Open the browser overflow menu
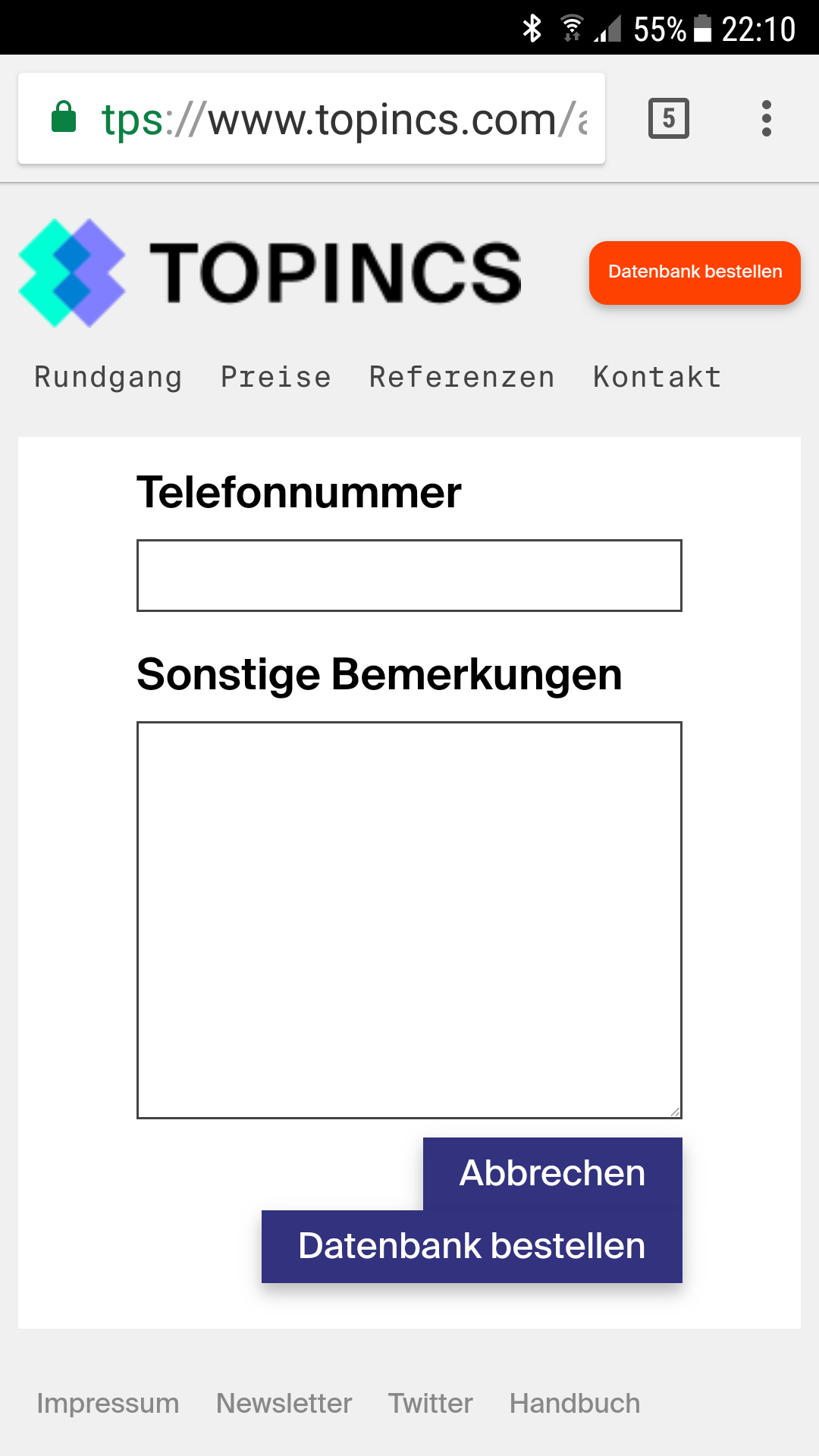This screenshot has height=1456, width=819. (766, 118)
